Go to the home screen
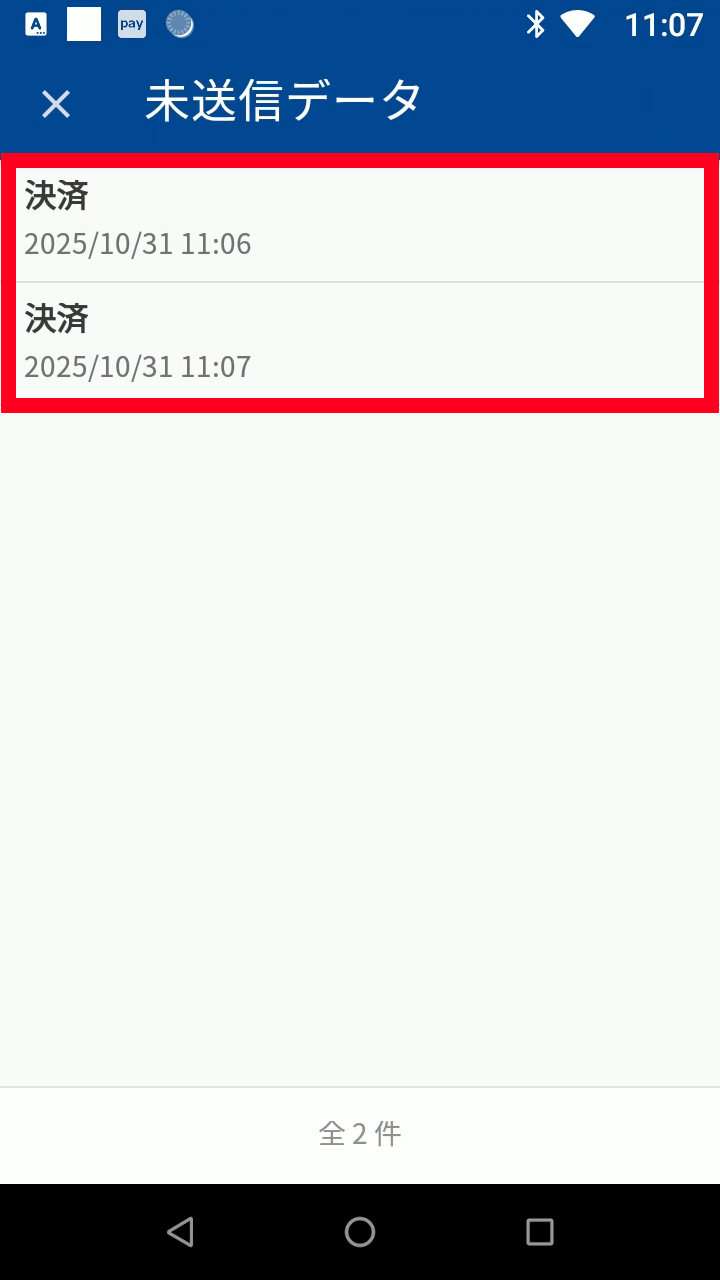Screen dimensions: 720x1280 click(360, 1232)
